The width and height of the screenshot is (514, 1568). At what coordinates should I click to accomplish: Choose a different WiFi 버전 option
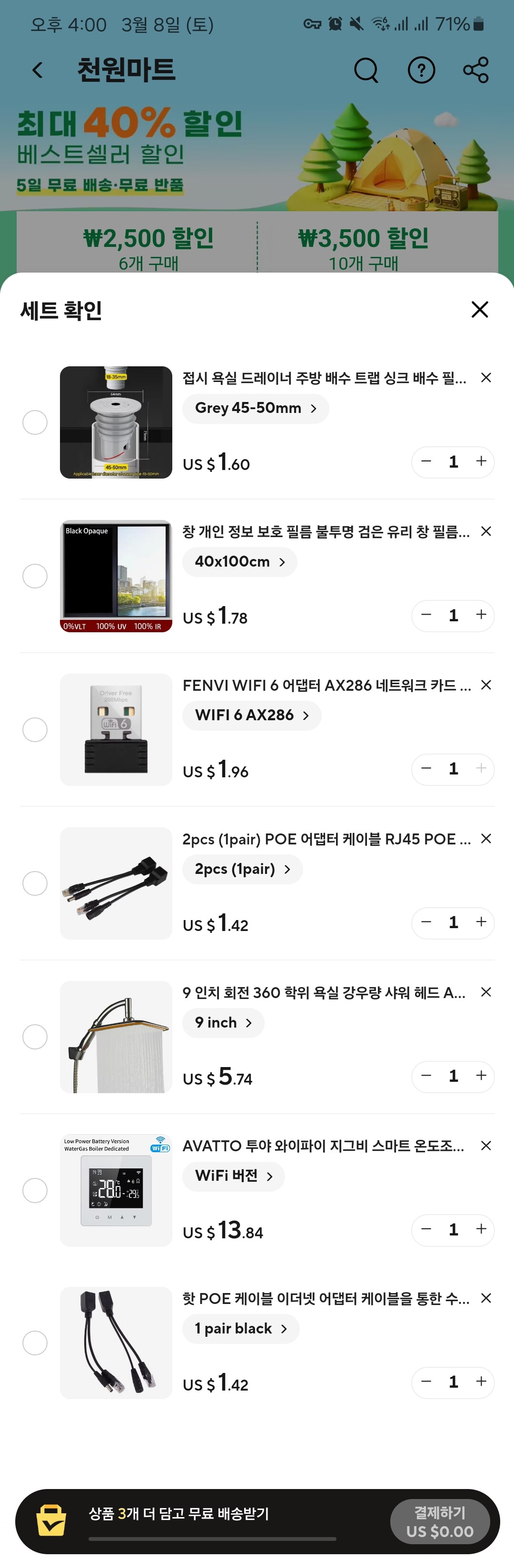click(x=233, y=1176)
